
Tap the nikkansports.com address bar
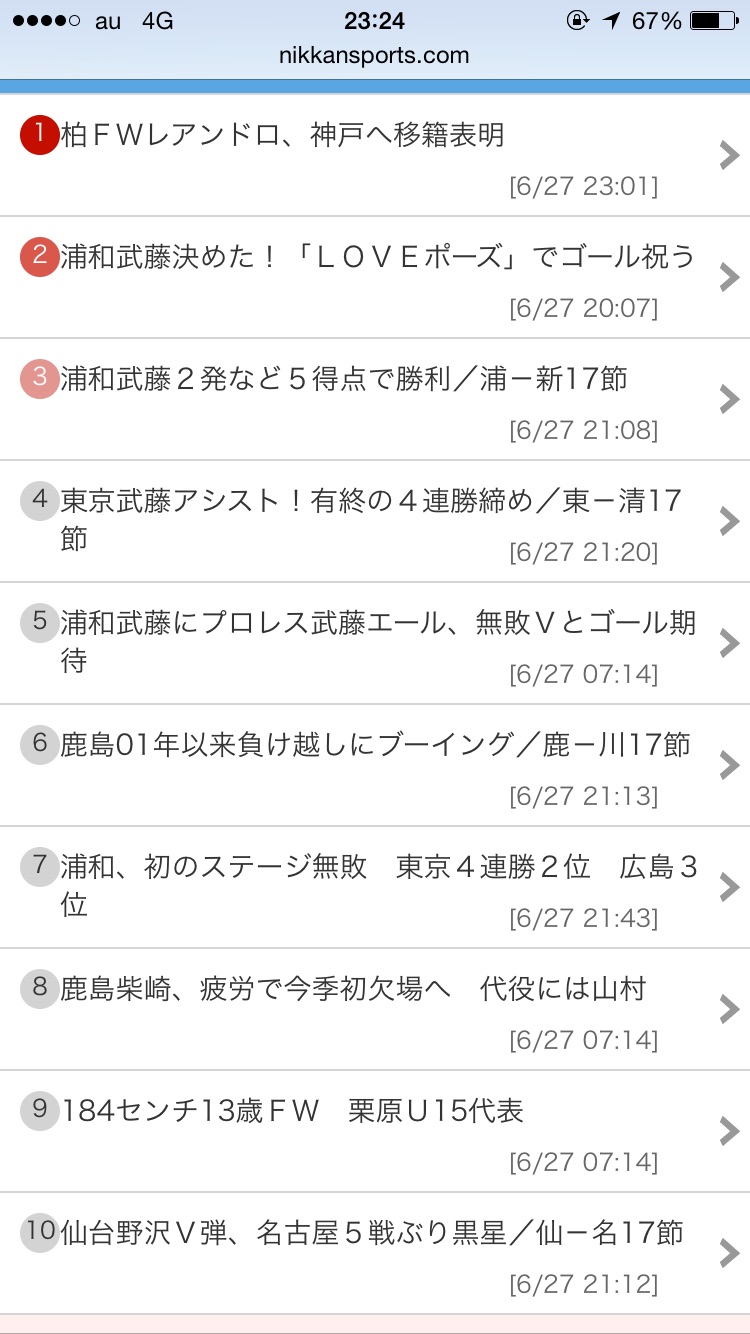pos(374,56)
